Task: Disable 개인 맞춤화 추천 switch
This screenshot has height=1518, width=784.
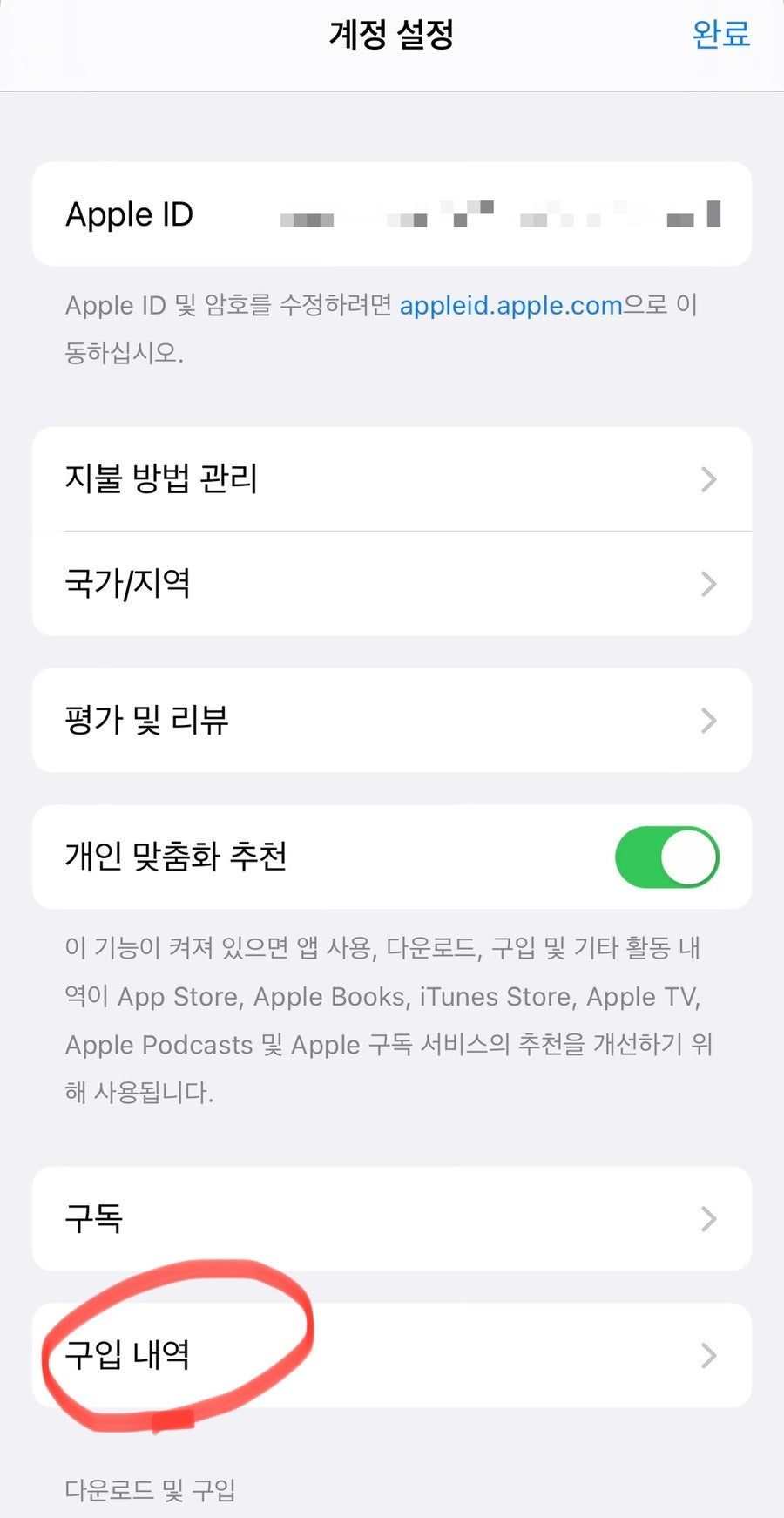Action: click(666, 857)
